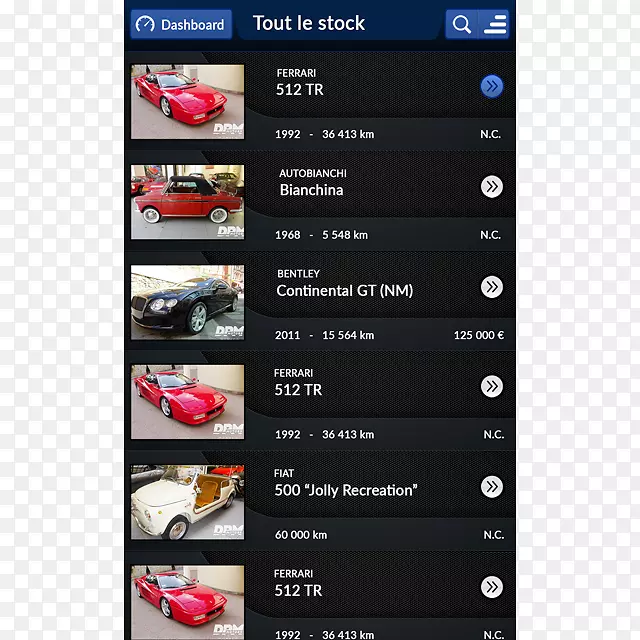Viewport: 640px width, 640px height.
Task: Open the Fiat 500 "Jolly Recreation" listing
Action: click(346, 490)
